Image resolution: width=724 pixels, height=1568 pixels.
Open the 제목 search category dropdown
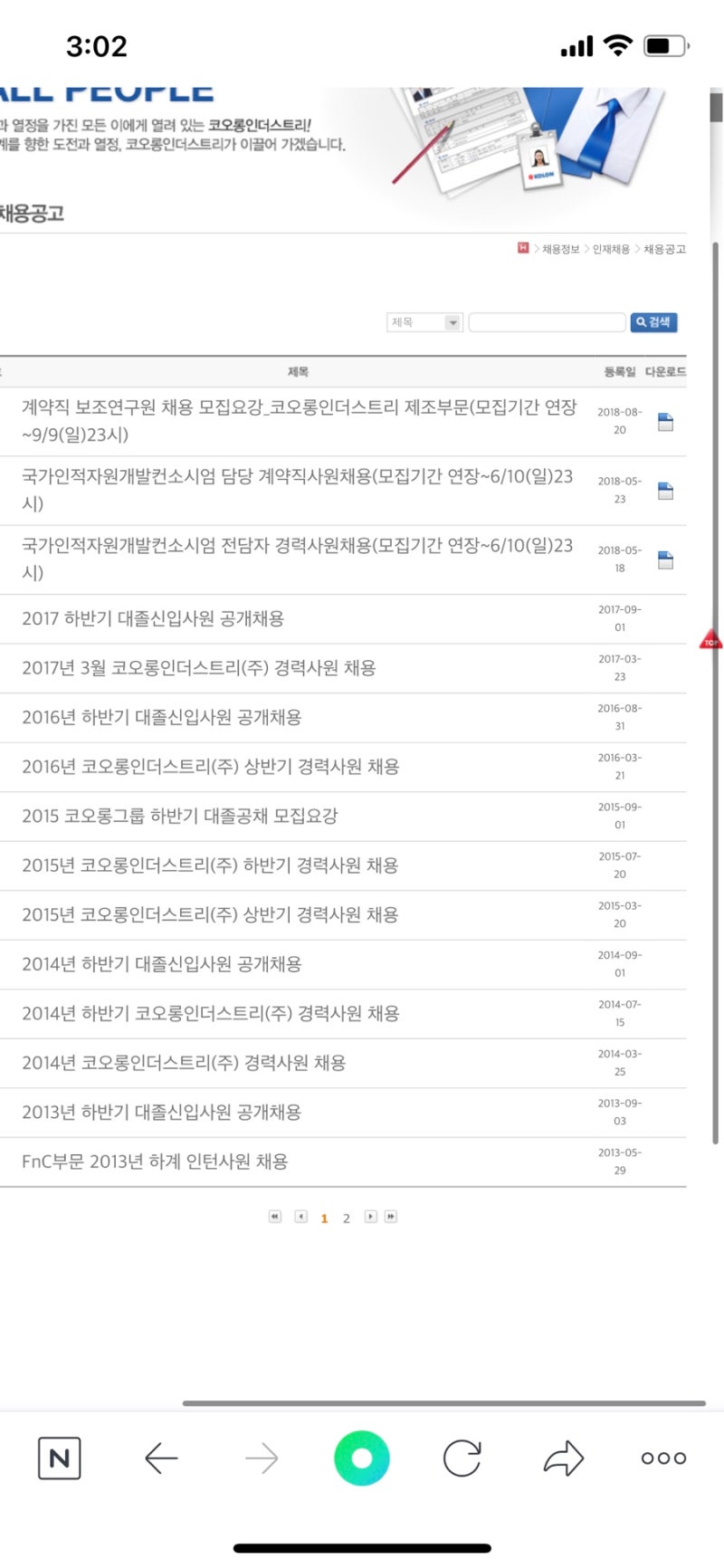[x=425, y=322]
